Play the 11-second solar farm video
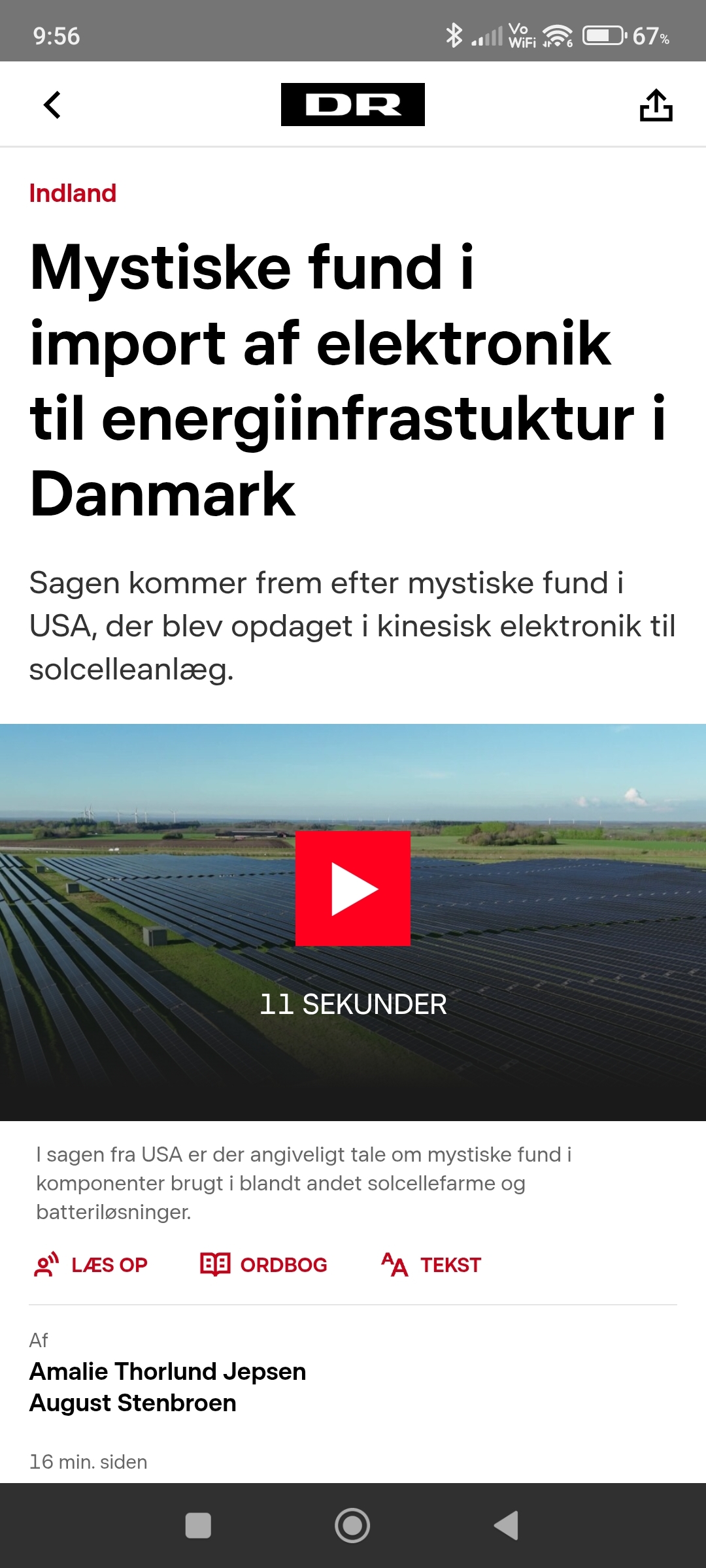 353,889
